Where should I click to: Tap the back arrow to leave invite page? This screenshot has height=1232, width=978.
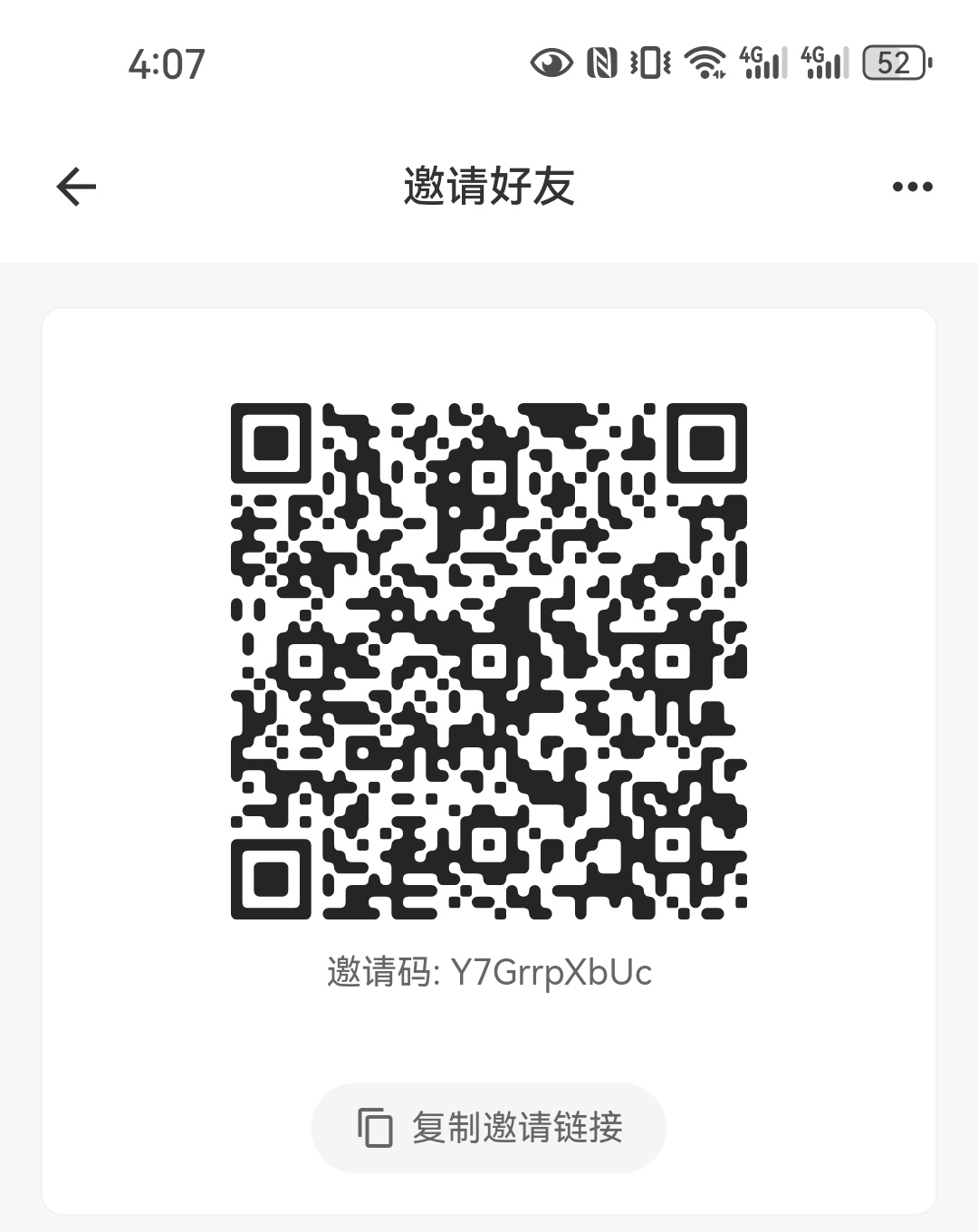75,186
